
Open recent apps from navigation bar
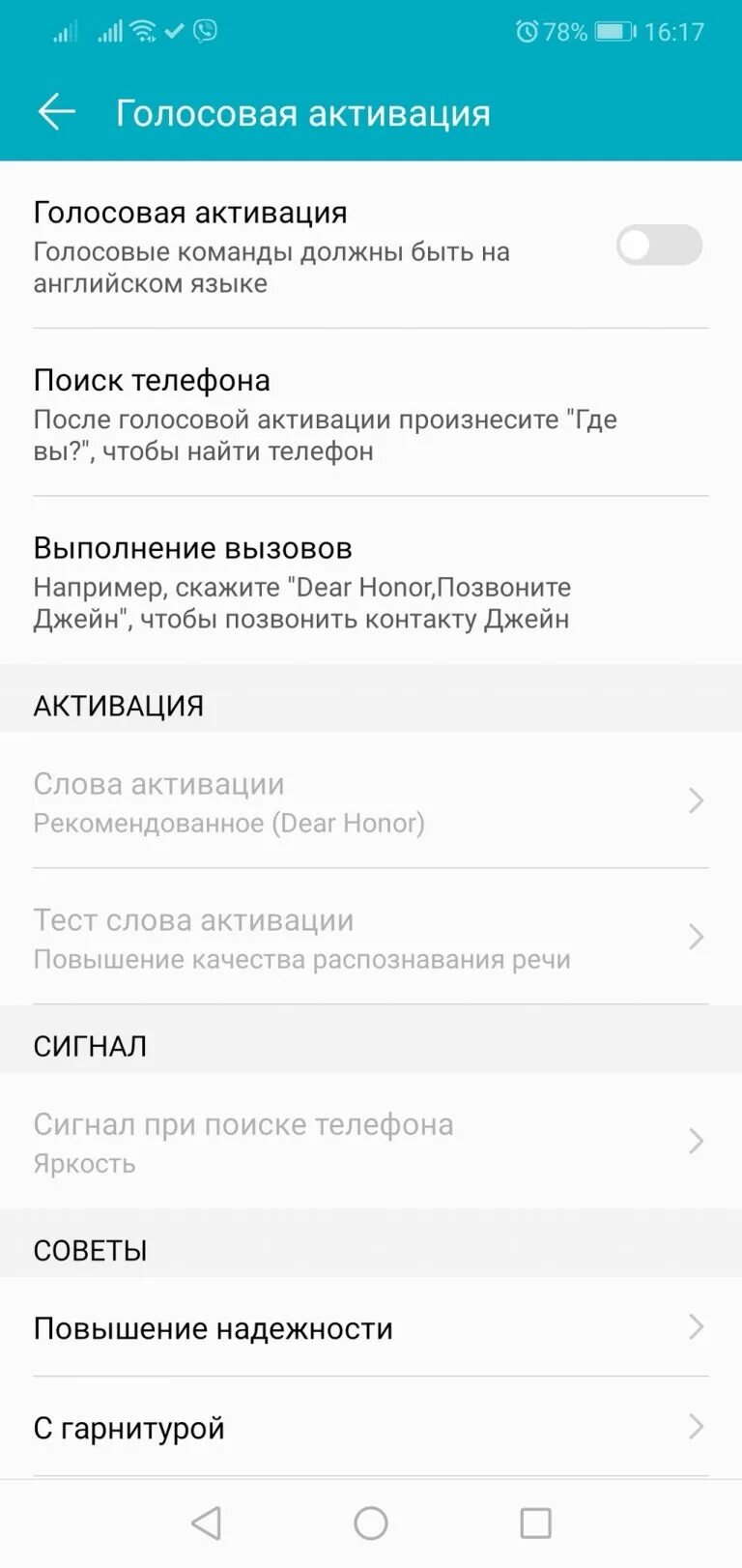pyautogui.click(x=535, y=1524)
